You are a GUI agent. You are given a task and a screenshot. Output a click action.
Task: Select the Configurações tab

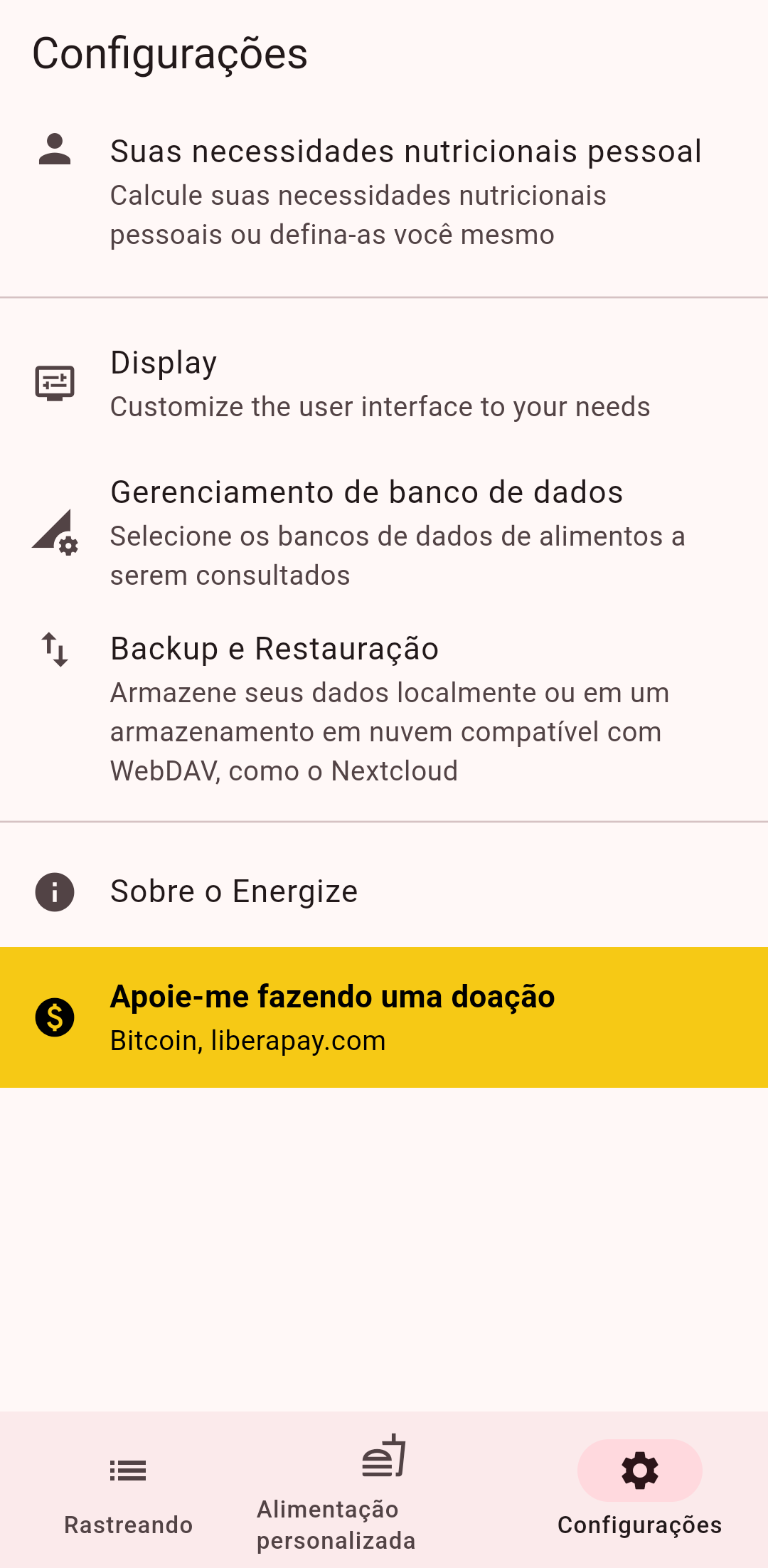(639, 1490)
